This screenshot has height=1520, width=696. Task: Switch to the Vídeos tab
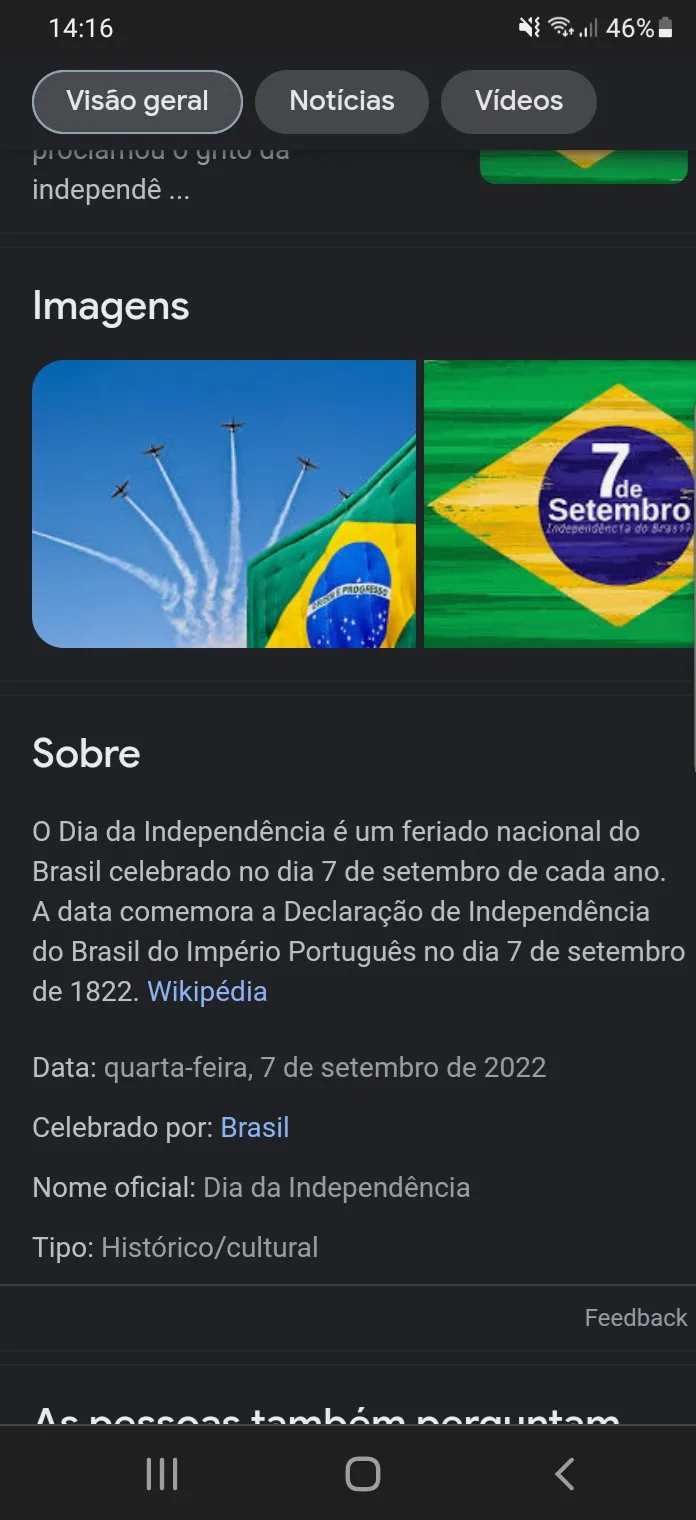tap(518, 101)
